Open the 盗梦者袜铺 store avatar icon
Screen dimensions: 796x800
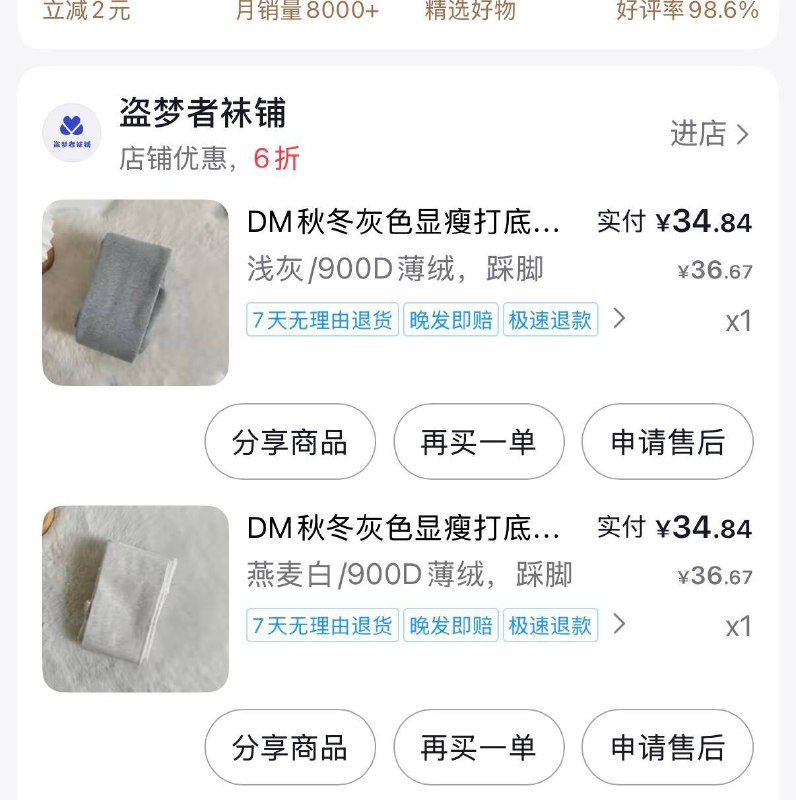click(x=70, y=132)
